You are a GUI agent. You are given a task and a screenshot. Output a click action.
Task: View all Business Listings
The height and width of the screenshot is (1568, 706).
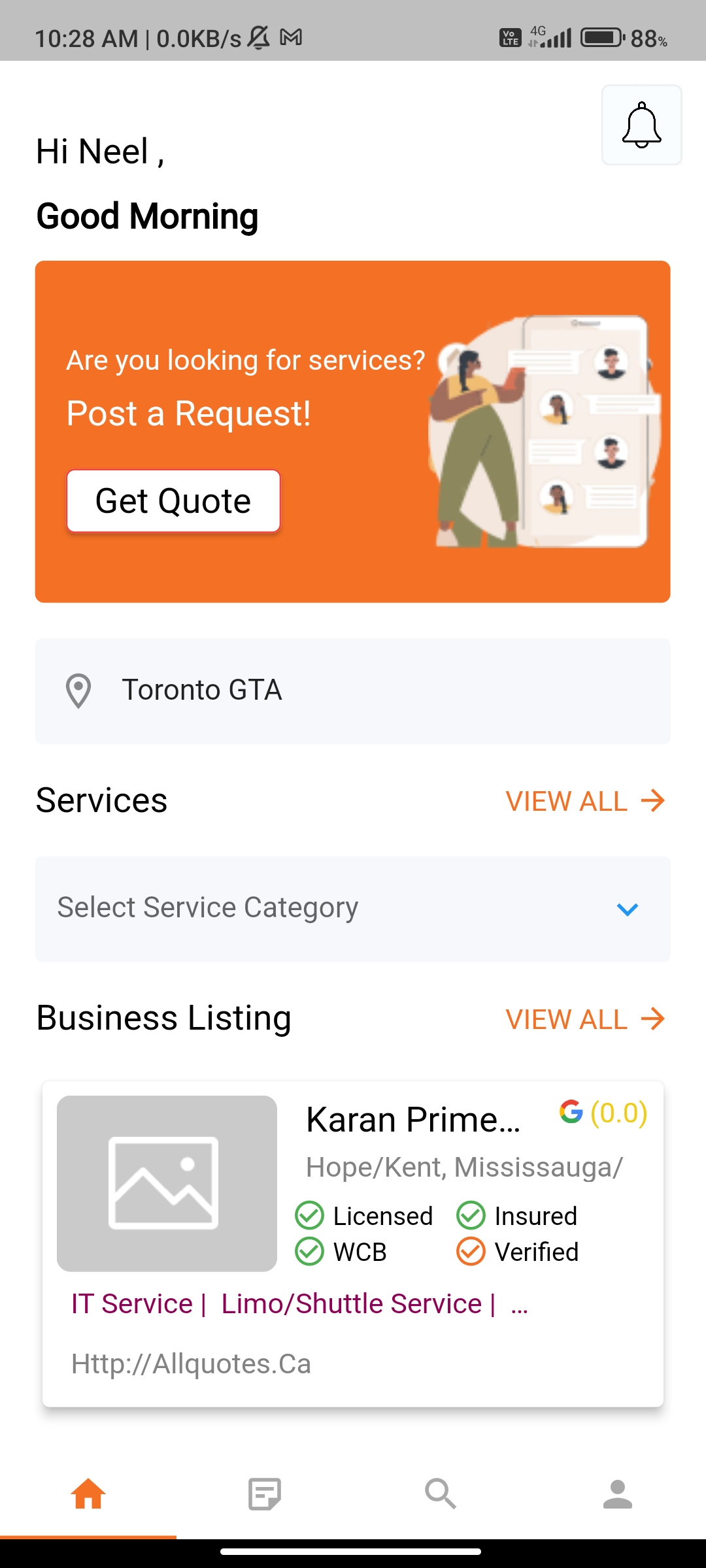pyautogui.click(x=585, y=1019)
